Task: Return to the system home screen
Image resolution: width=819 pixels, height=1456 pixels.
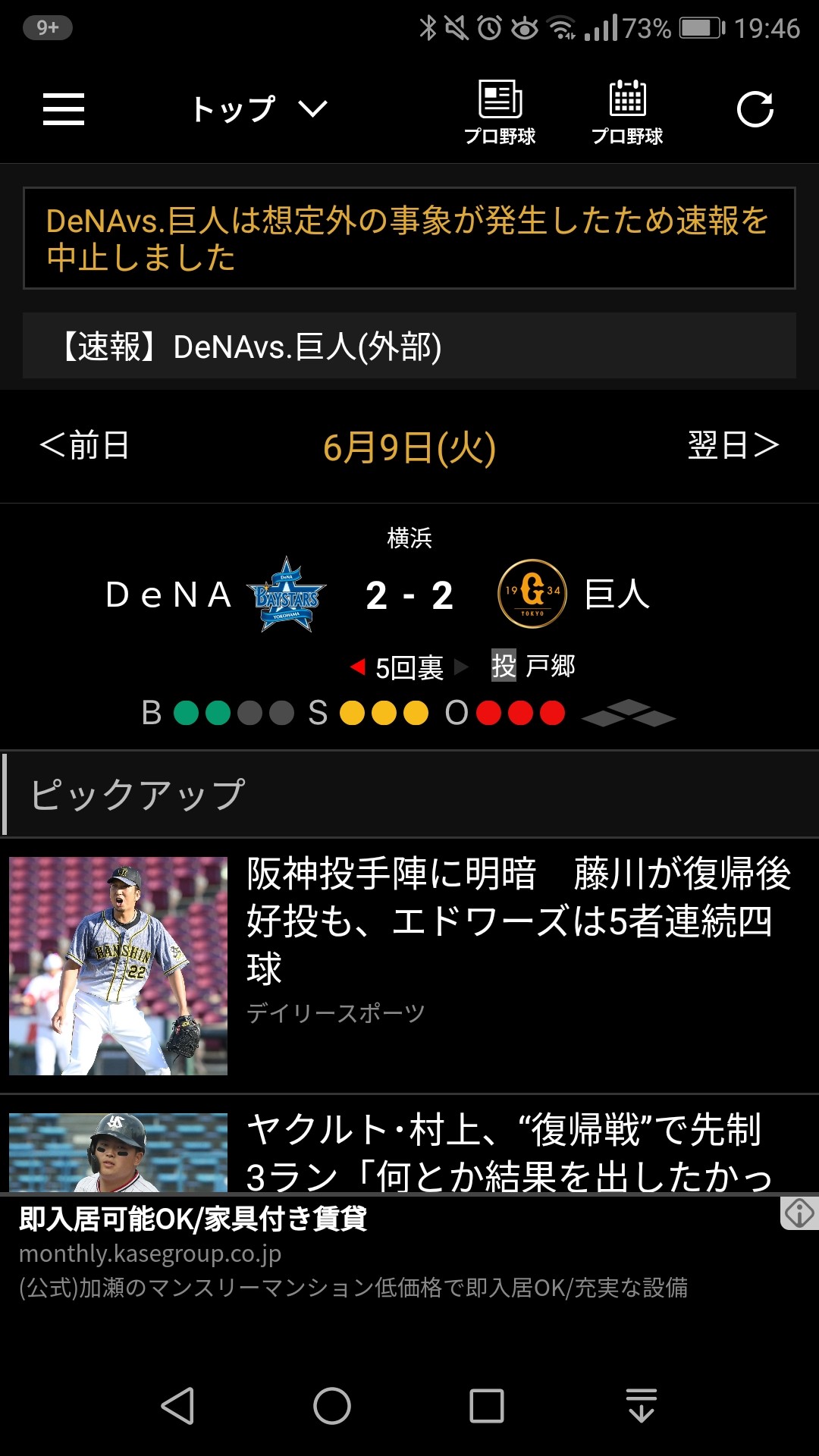Action: 332,1406
